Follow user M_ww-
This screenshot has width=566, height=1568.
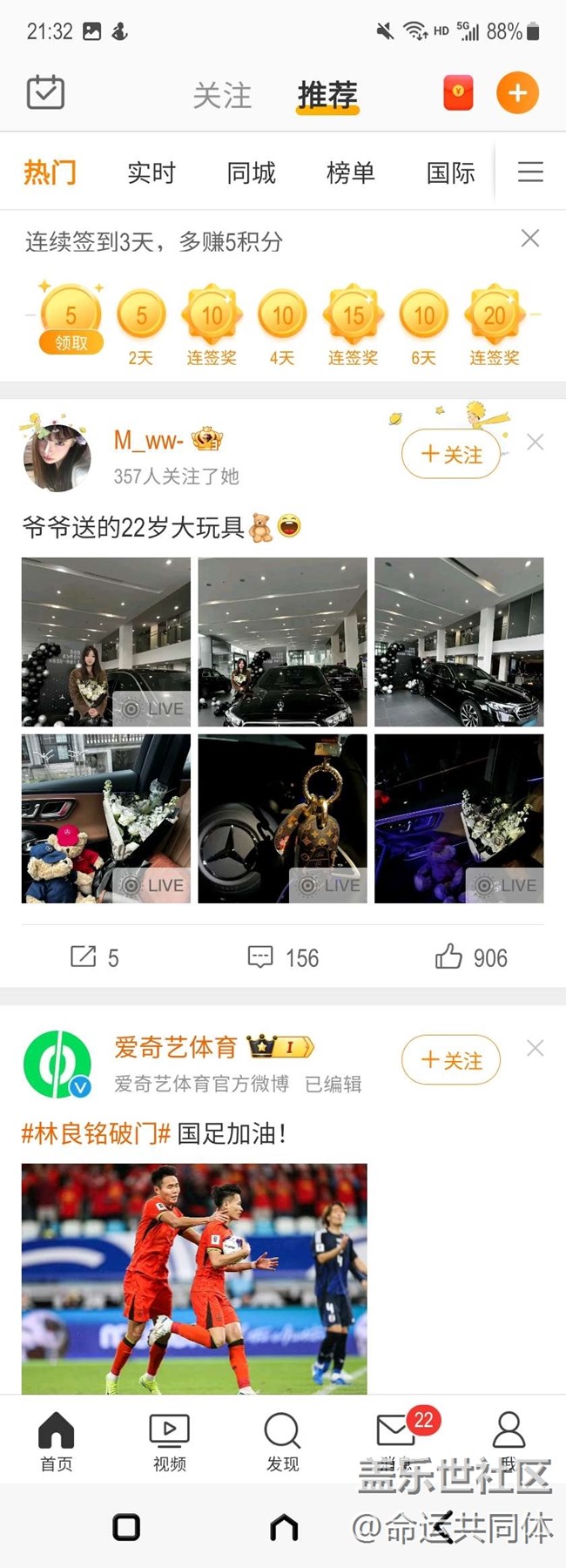(451, 454)
